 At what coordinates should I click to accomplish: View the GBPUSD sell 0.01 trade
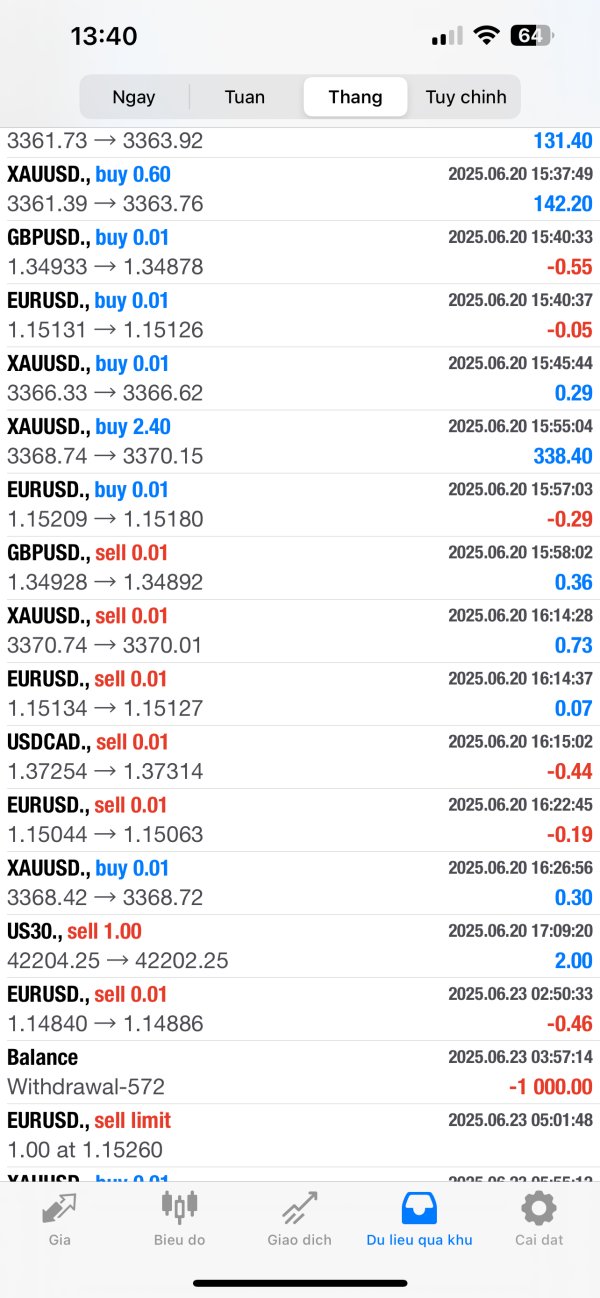pyautogui.click(x=300, y=567)
